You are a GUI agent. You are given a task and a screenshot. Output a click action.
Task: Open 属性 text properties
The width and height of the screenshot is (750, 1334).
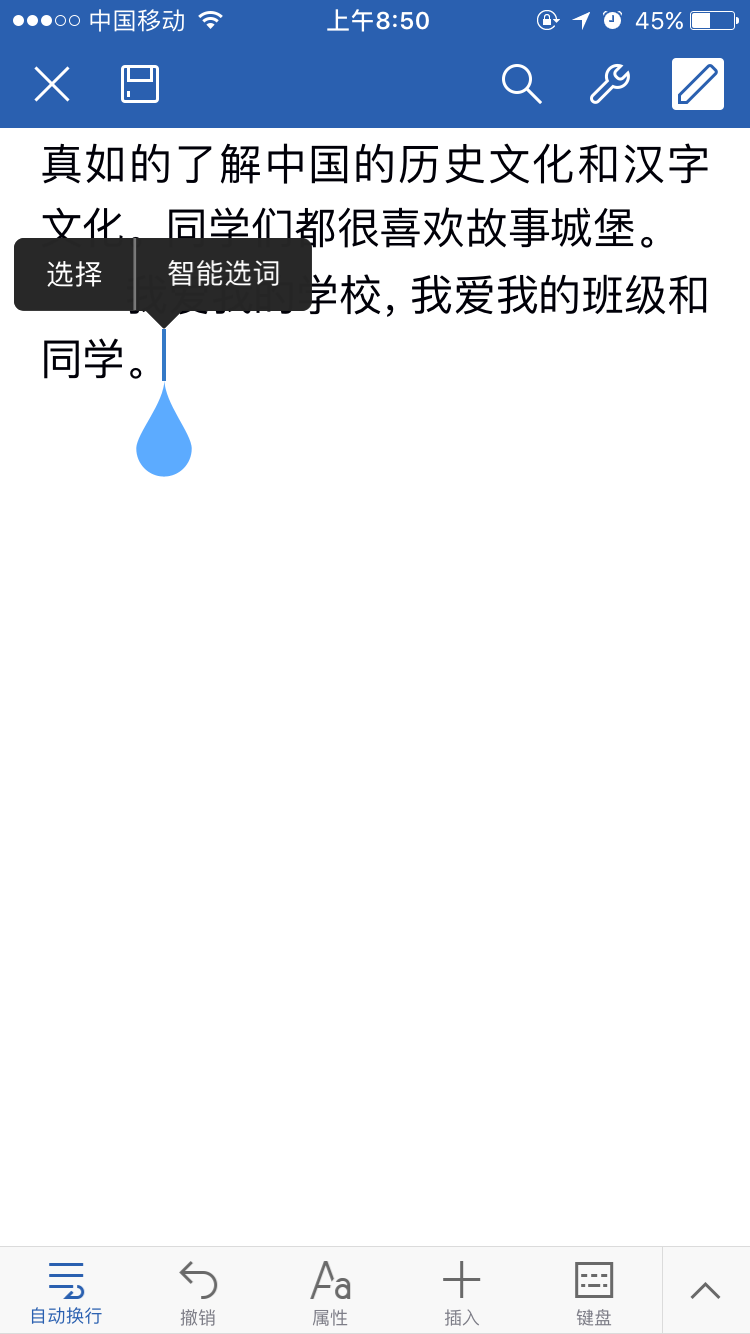point(330,1292)
